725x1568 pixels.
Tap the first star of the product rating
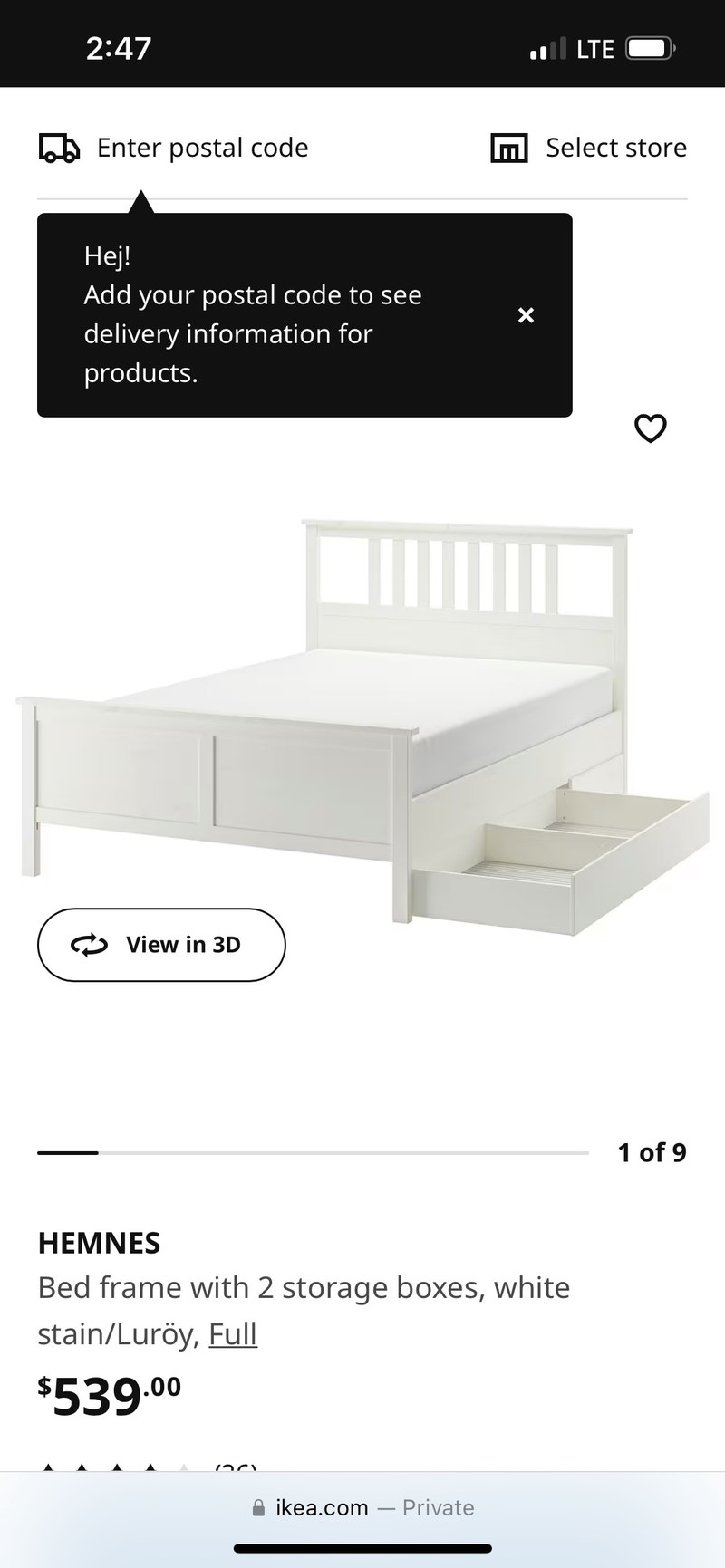click(50, 1466)
